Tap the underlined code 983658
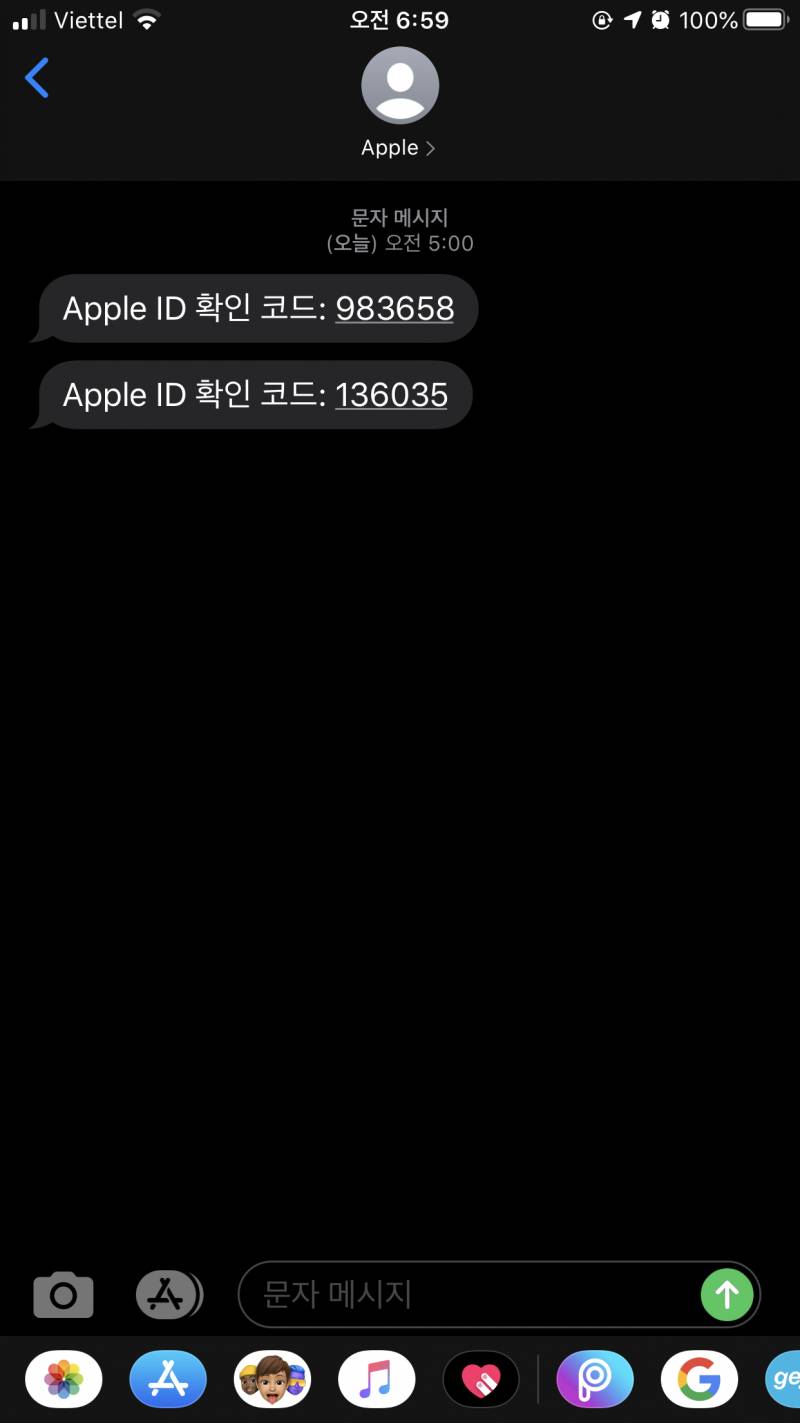The height and width of the screenshot is (1423, 800). 394,309
